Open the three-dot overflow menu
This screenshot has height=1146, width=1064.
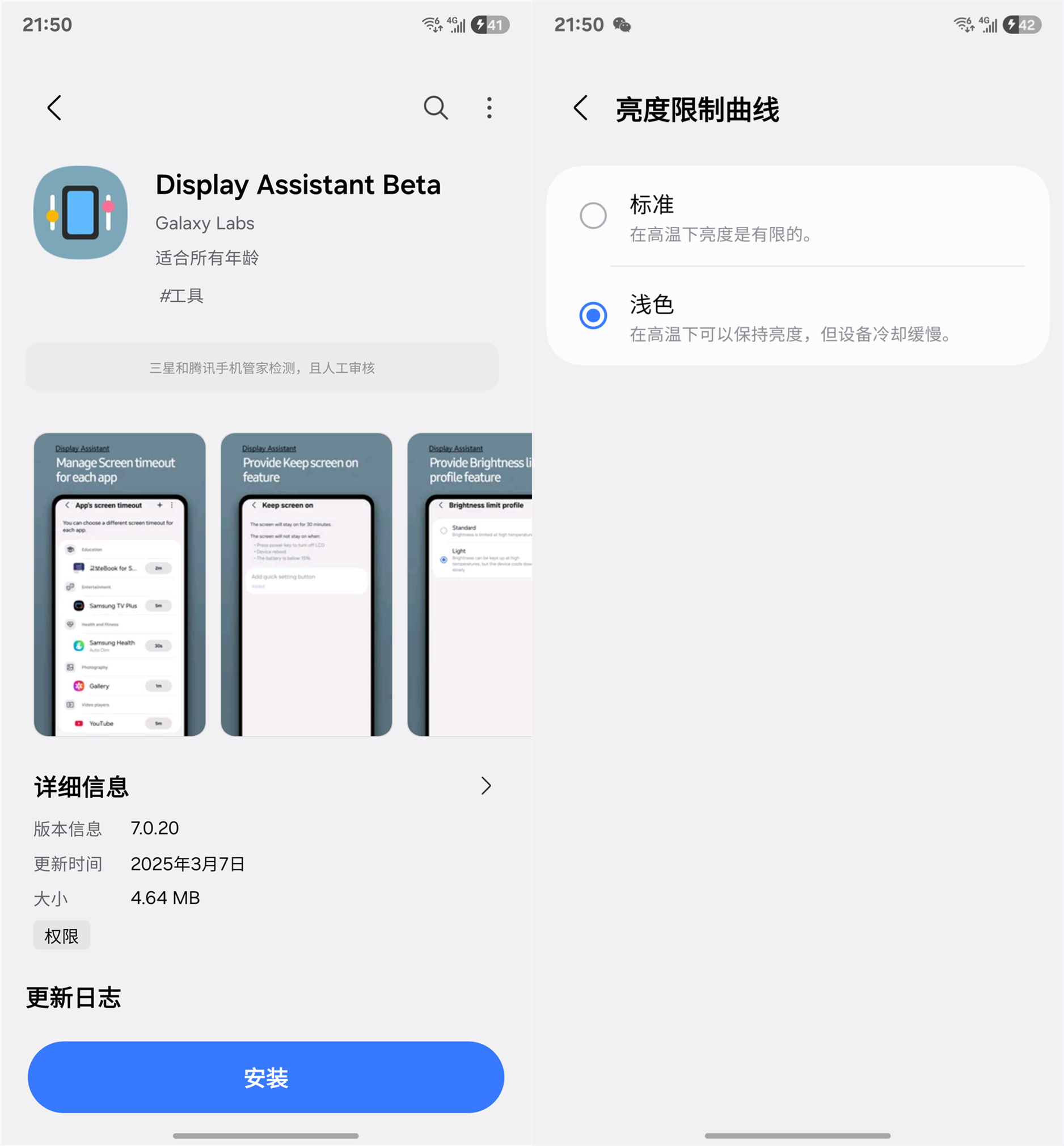coord(489,108)
